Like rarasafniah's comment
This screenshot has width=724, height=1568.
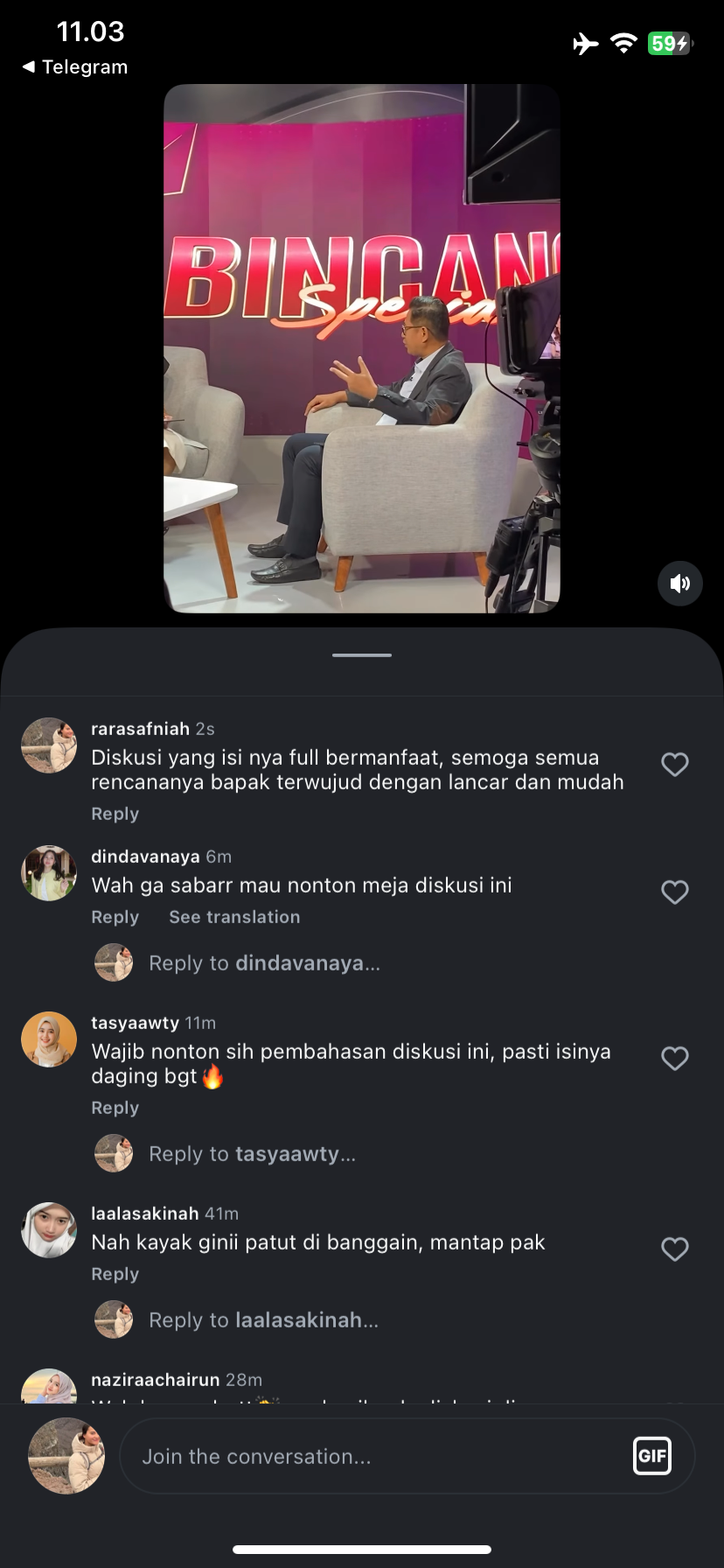674,765
